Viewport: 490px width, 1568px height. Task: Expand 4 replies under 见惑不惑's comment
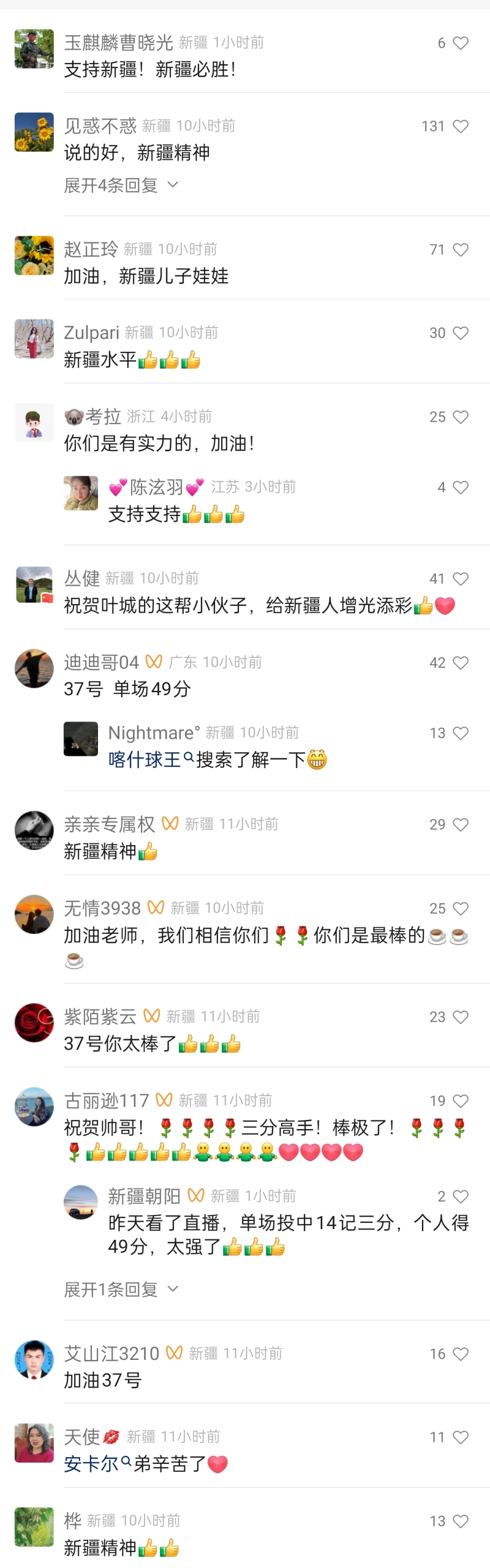pos(121,185)
